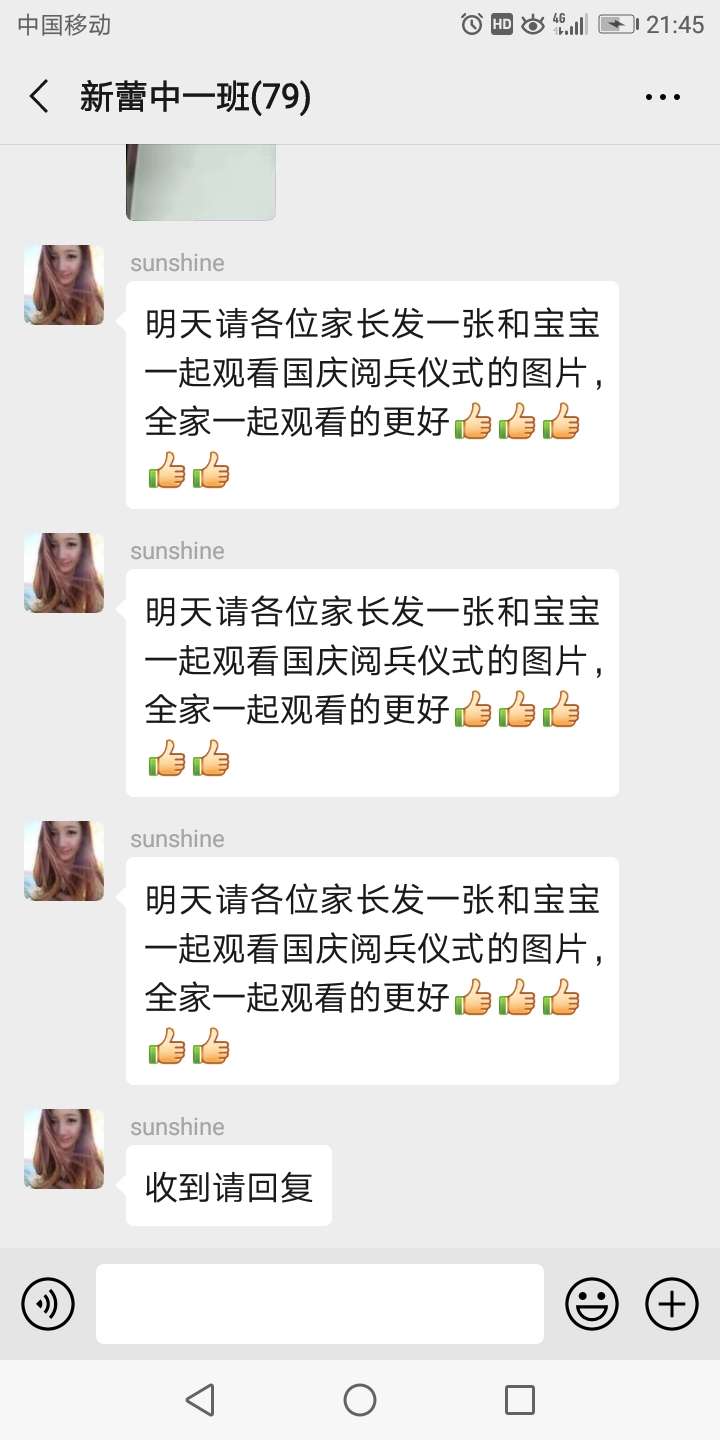Tap sunshine's name above the first message
The width and height of the screenshot is (720, 1440).
point(176,263)
